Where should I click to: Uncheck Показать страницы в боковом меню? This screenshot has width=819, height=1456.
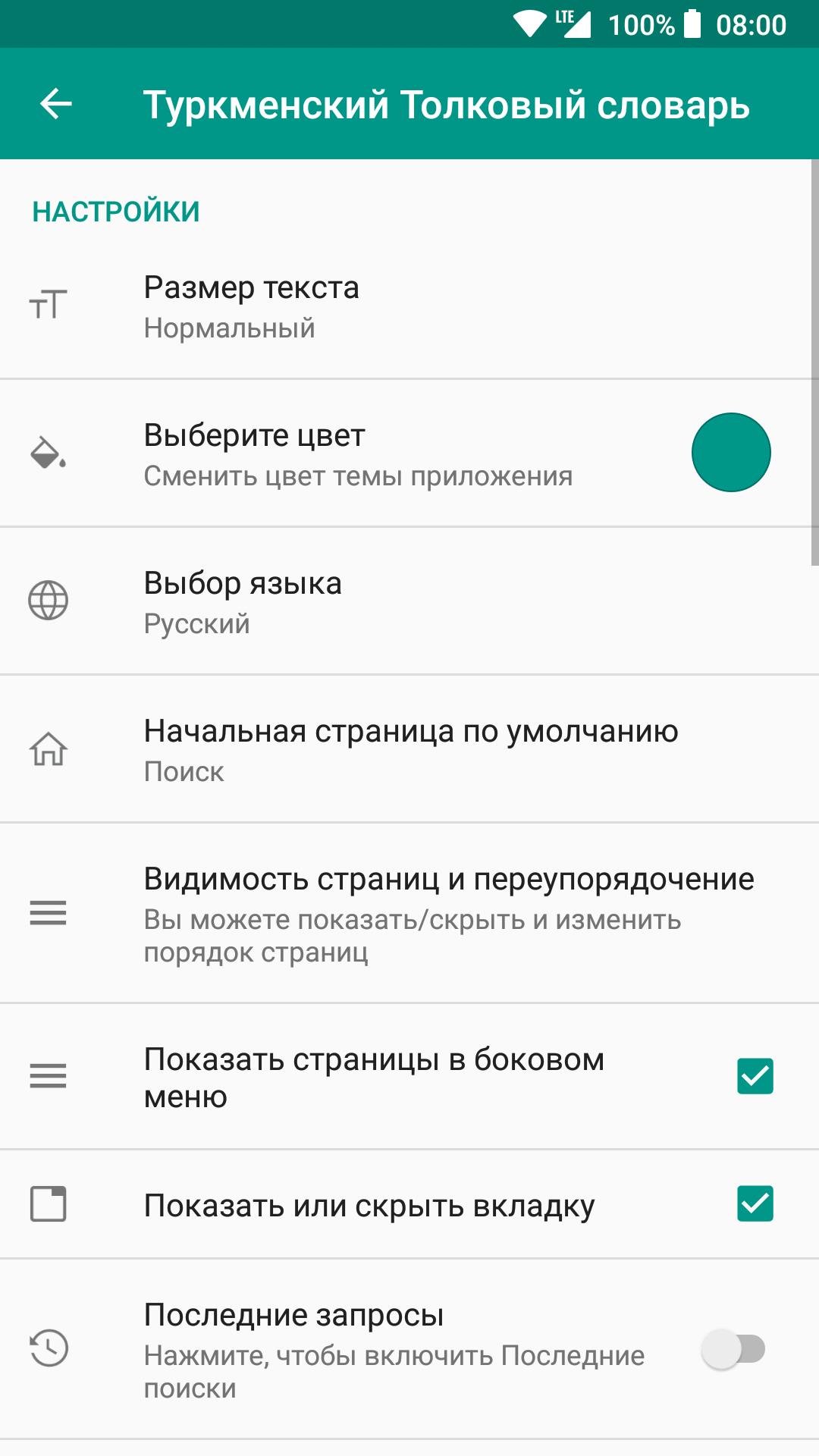(x=755, y=1076)
